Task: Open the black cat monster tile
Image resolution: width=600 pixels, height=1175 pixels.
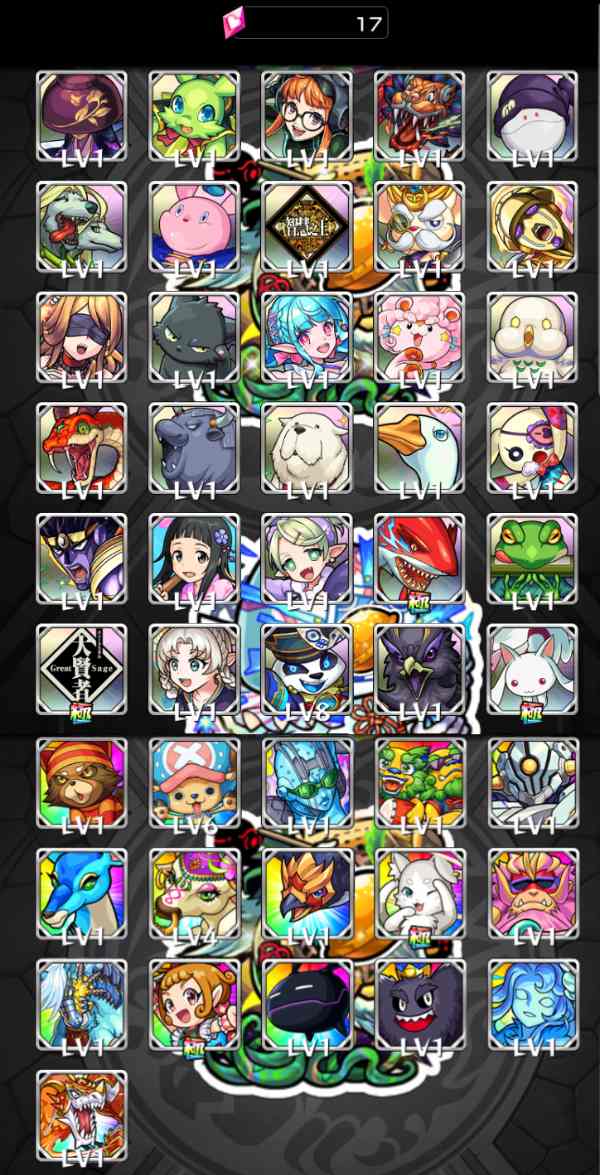Action: coord(194,337)
